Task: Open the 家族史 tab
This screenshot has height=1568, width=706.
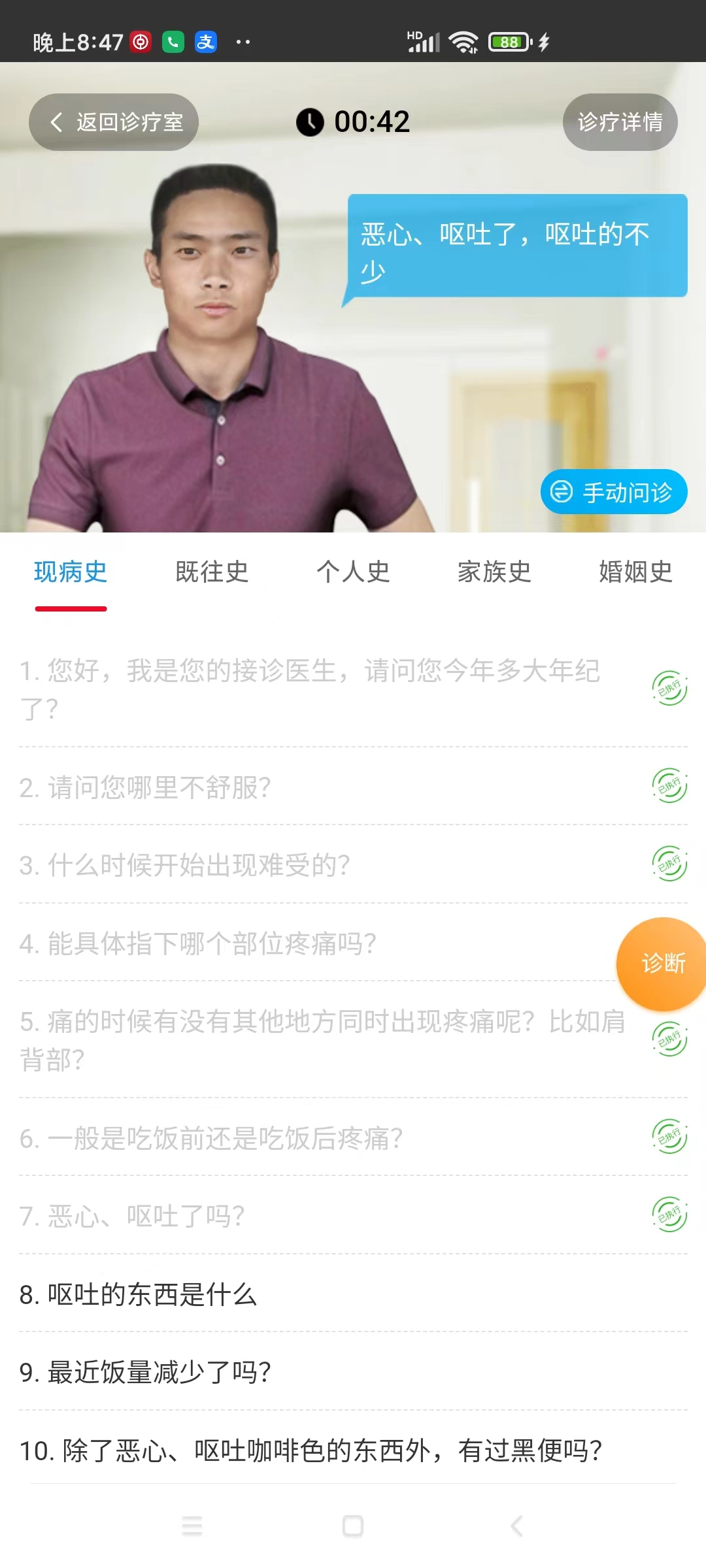Action: 494,572
